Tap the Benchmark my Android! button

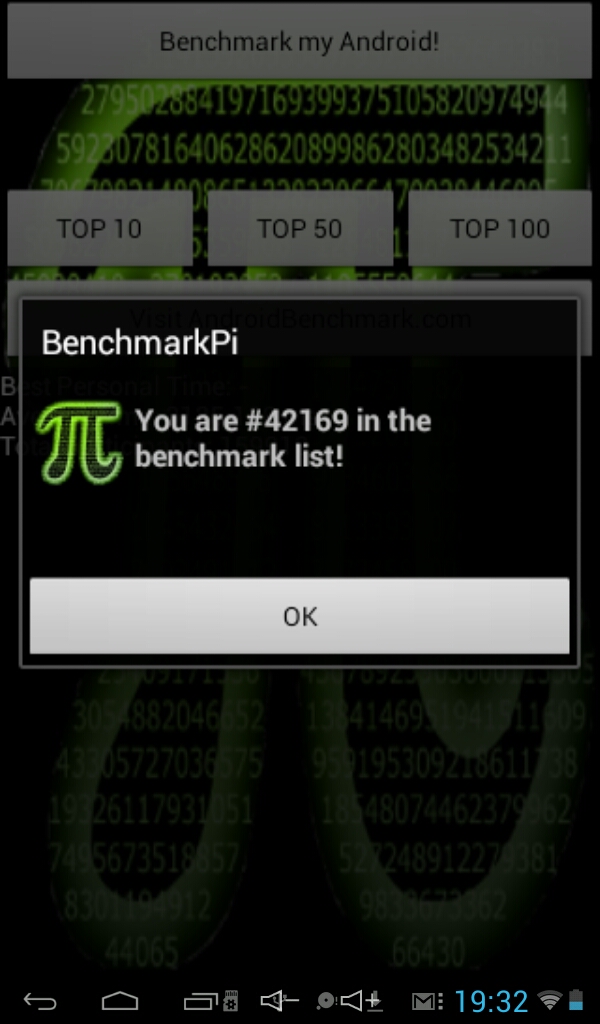coord(300,42)
